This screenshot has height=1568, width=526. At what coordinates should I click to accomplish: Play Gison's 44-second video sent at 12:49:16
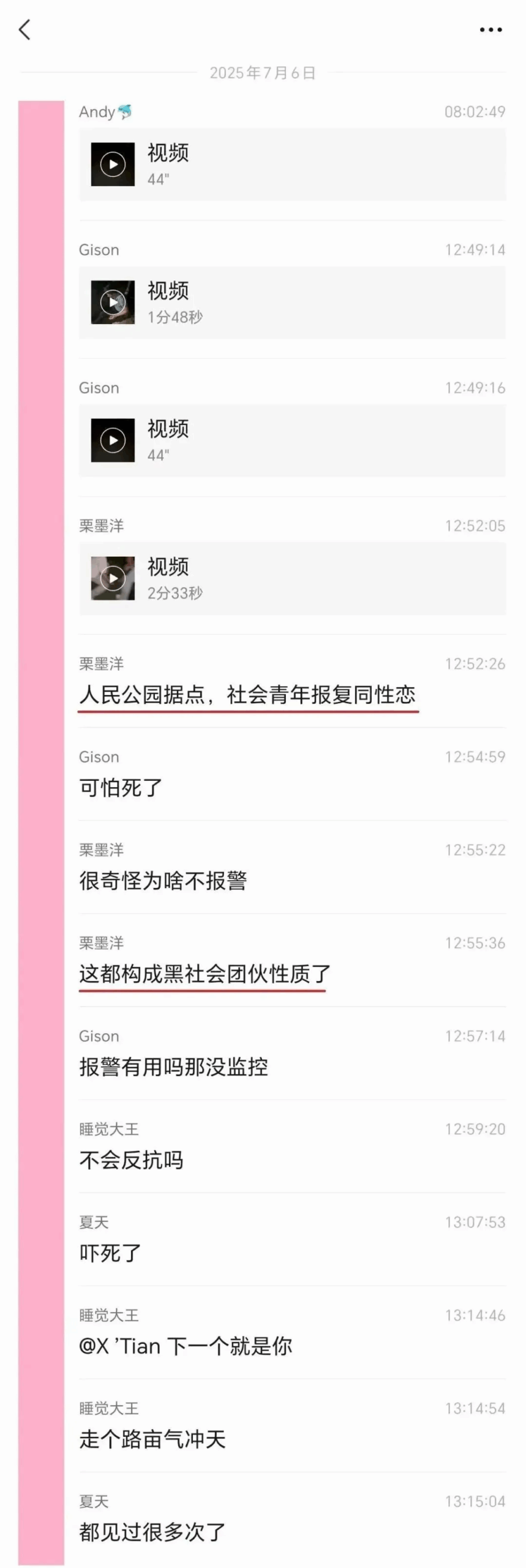pyautogui.click(x=113, y=440)
